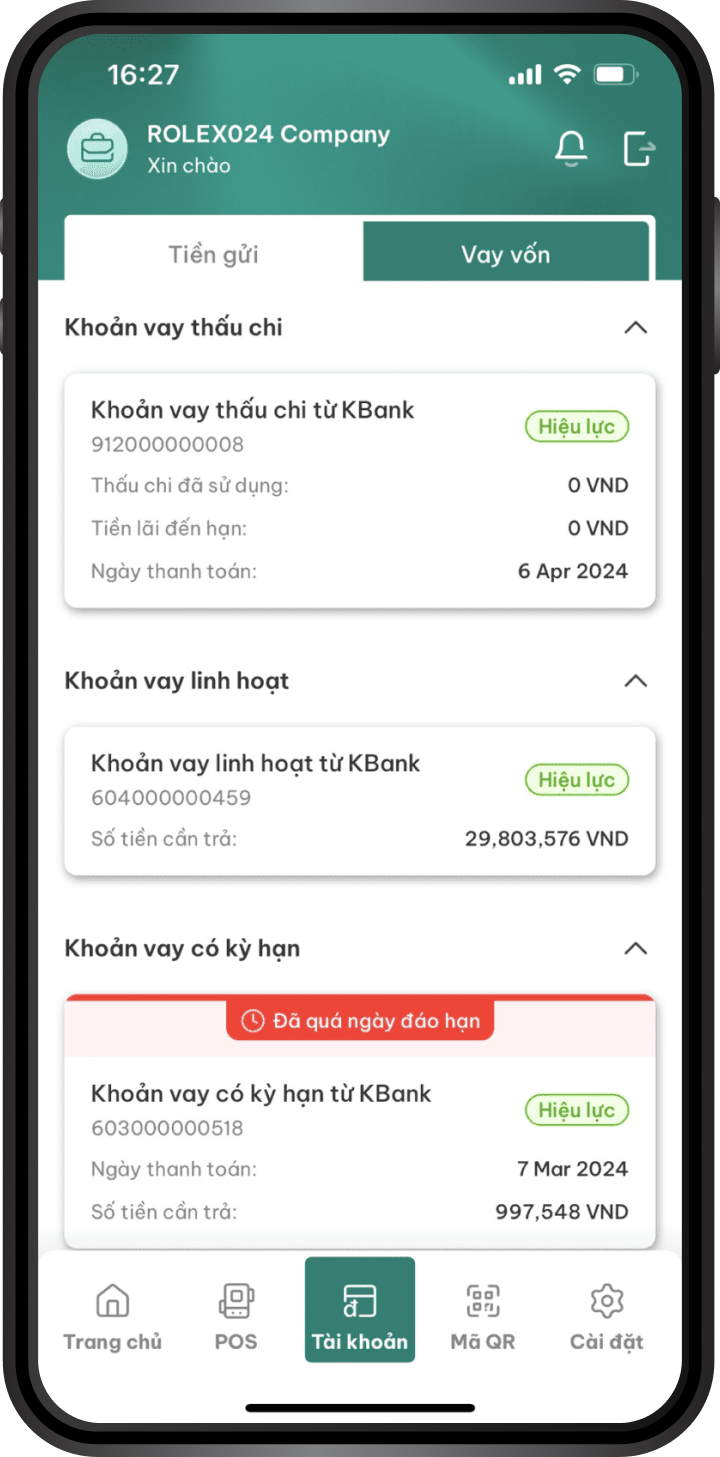Viewport: 720px width, 1457px height.
Task: Open the ROLEX024 Company profile avatar
Action: [97, 149]
